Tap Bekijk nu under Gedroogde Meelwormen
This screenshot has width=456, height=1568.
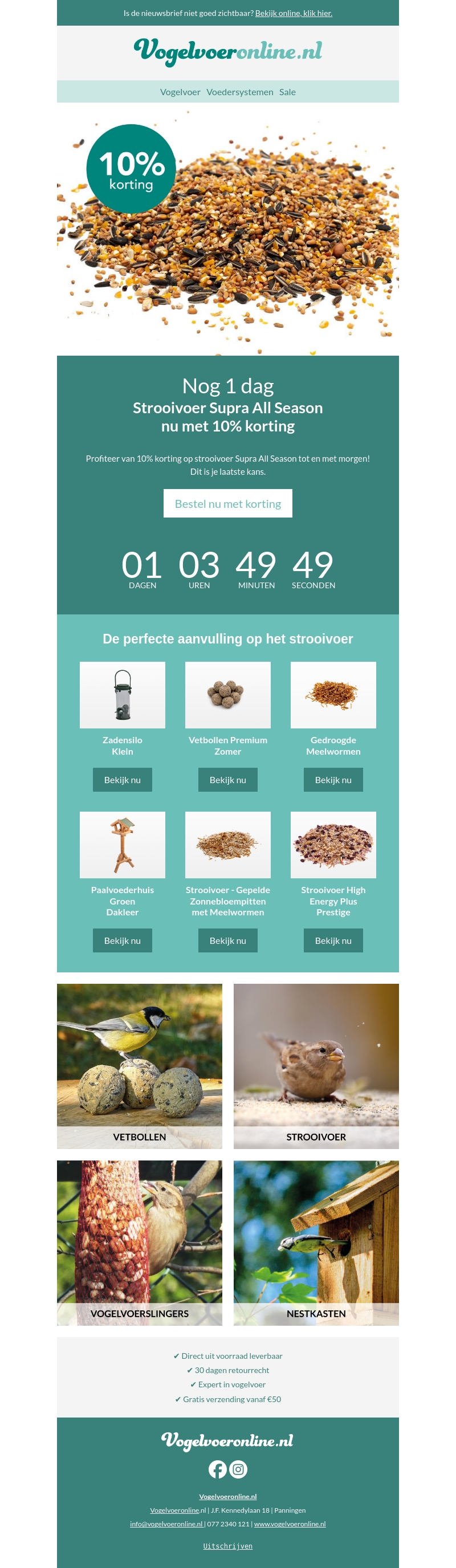point(333,780)
